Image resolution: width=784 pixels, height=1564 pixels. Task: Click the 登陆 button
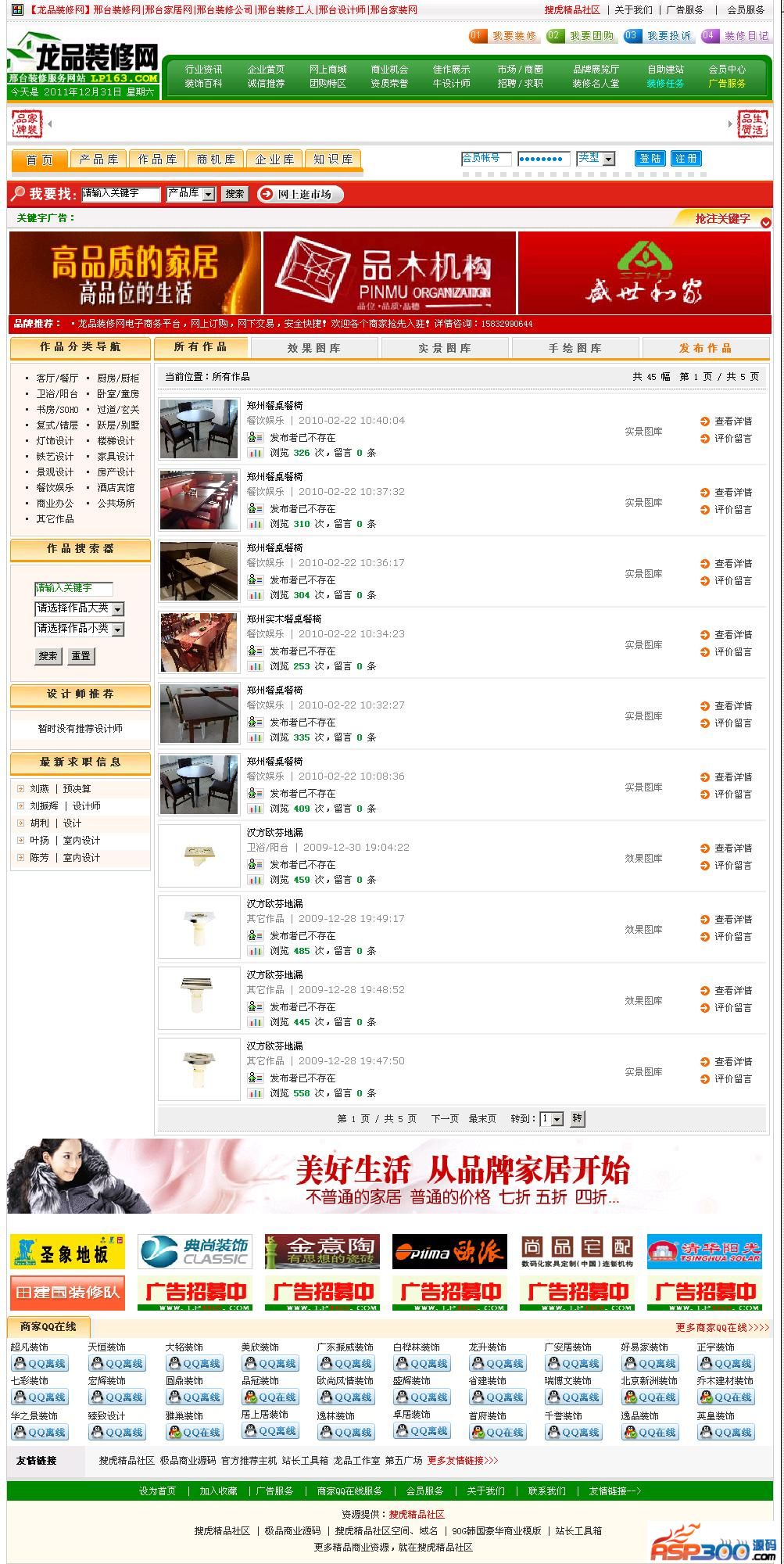(650, 159)
